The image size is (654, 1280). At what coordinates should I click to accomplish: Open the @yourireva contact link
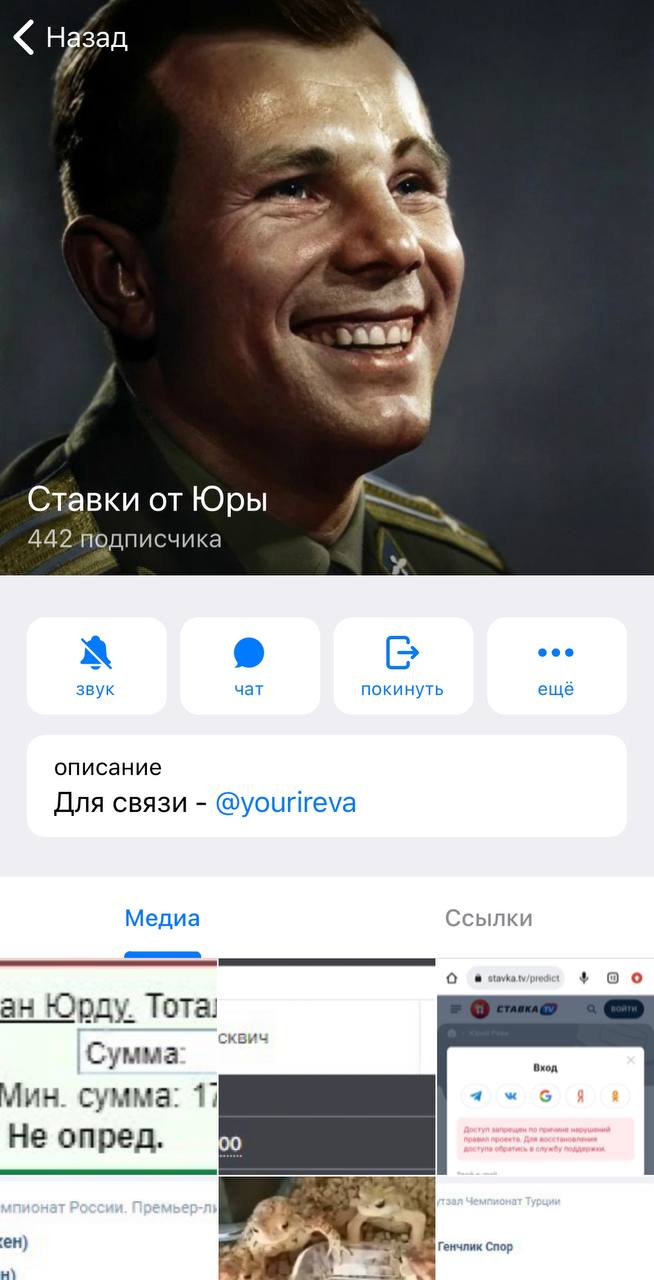(286, 803)
